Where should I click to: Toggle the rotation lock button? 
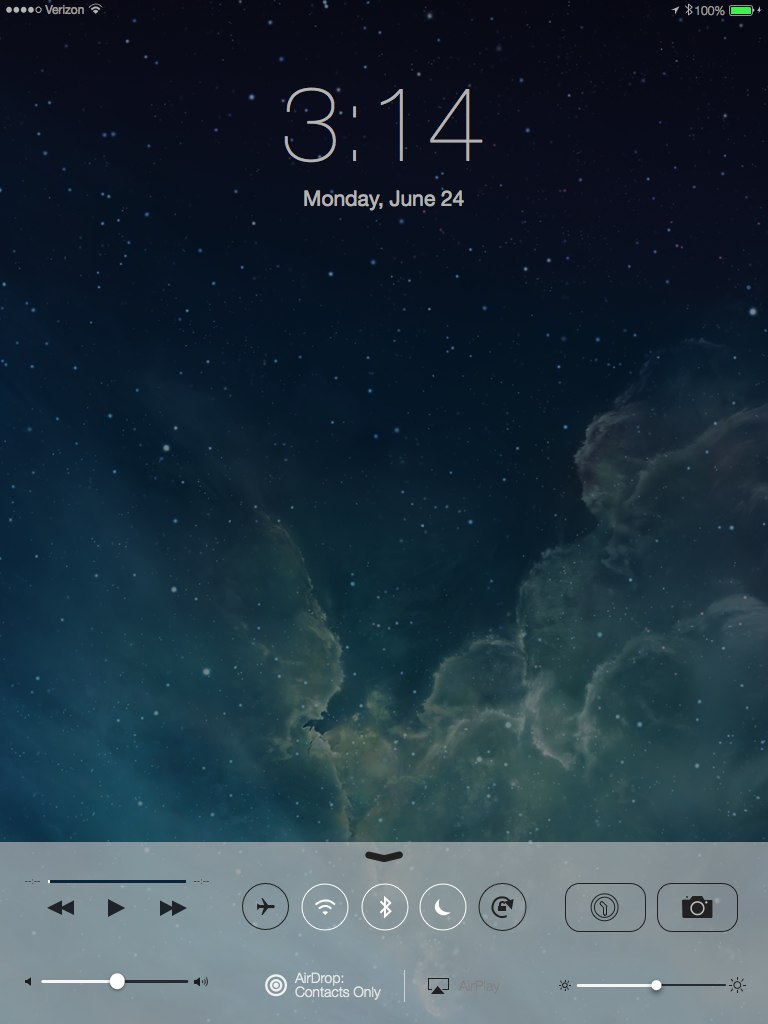coord(502,907)
